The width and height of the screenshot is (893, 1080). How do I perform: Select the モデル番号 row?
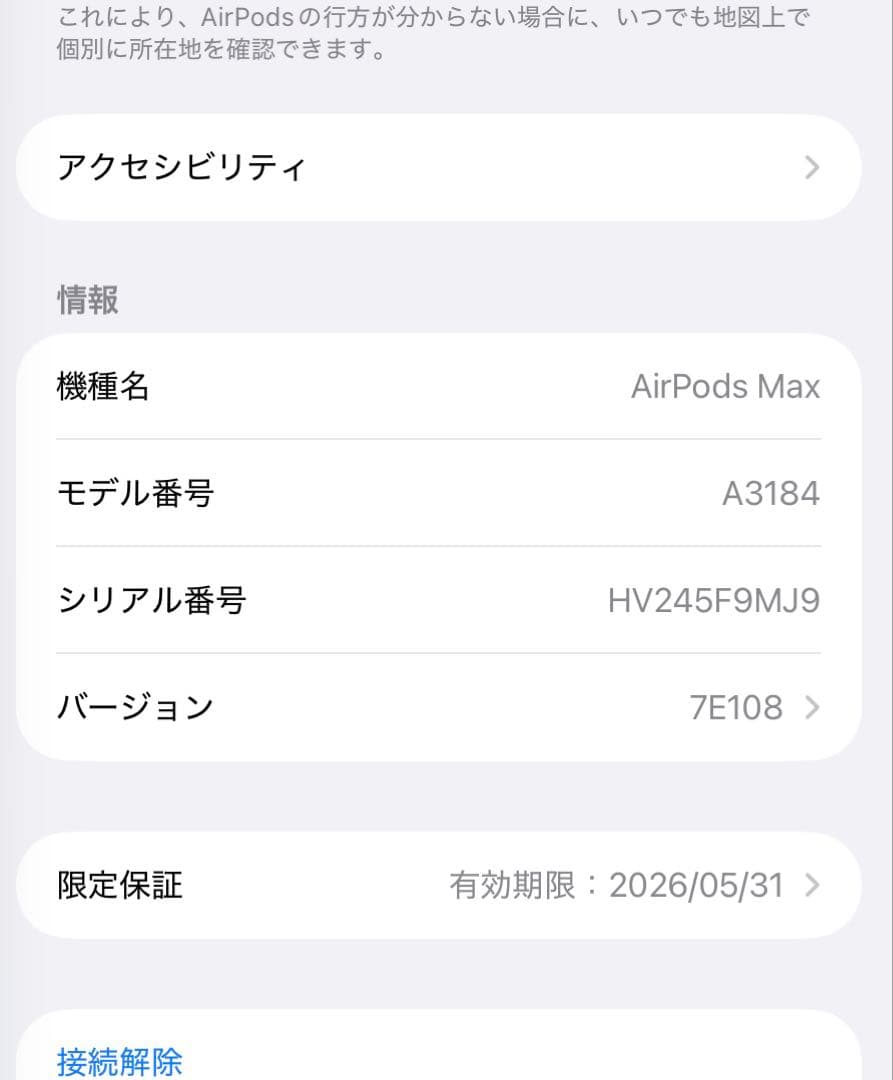point(440,493)
